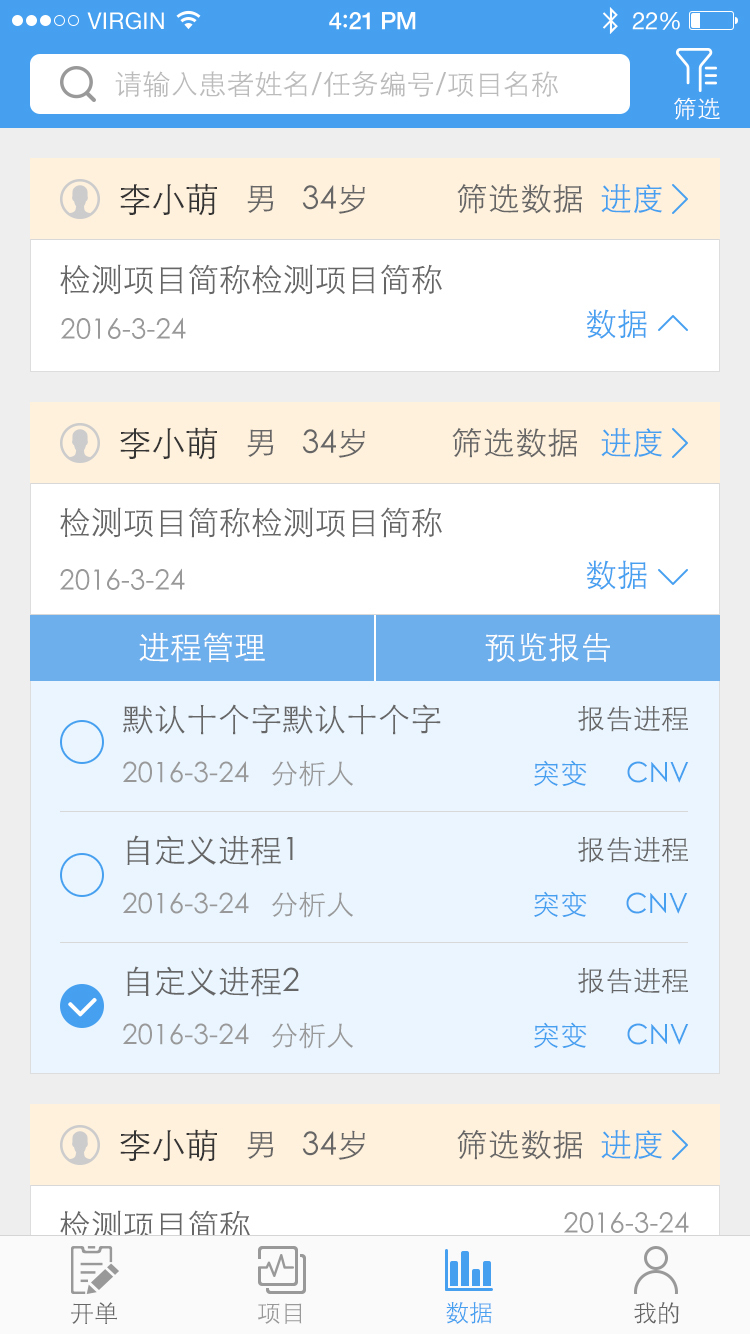
Task: Open the 筛选 filter options
Action: coord(696,86)
